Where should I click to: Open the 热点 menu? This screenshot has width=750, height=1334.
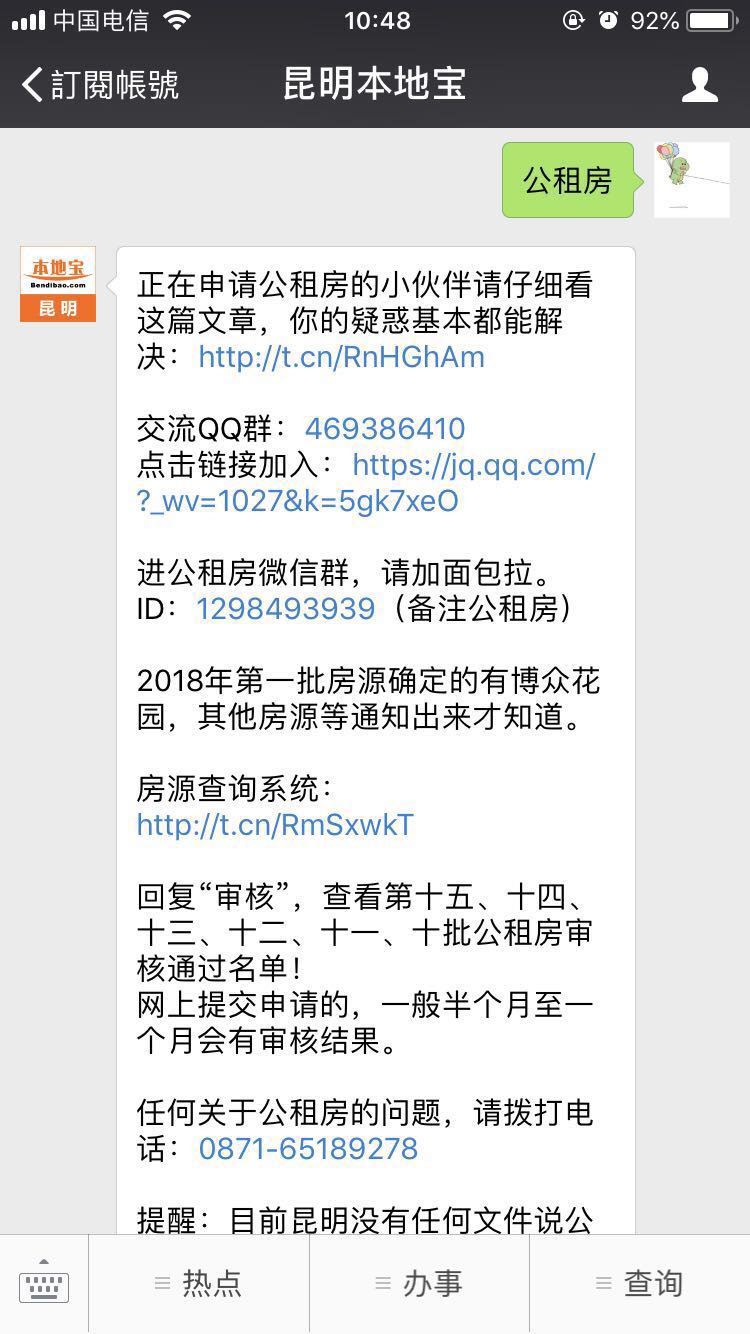(199, 1284)
